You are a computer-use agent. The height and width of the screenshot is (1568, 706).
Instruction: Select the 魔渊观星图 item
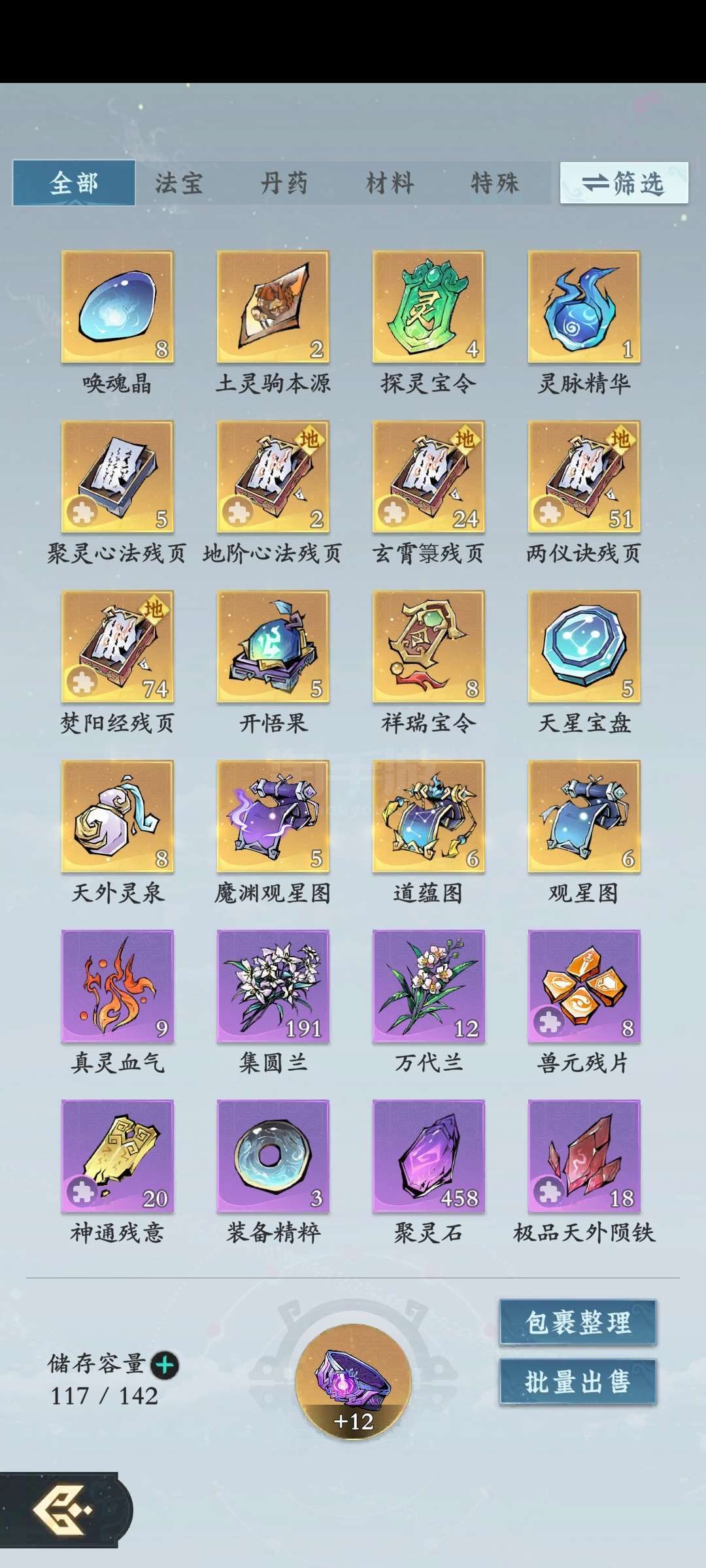[273, 817]
